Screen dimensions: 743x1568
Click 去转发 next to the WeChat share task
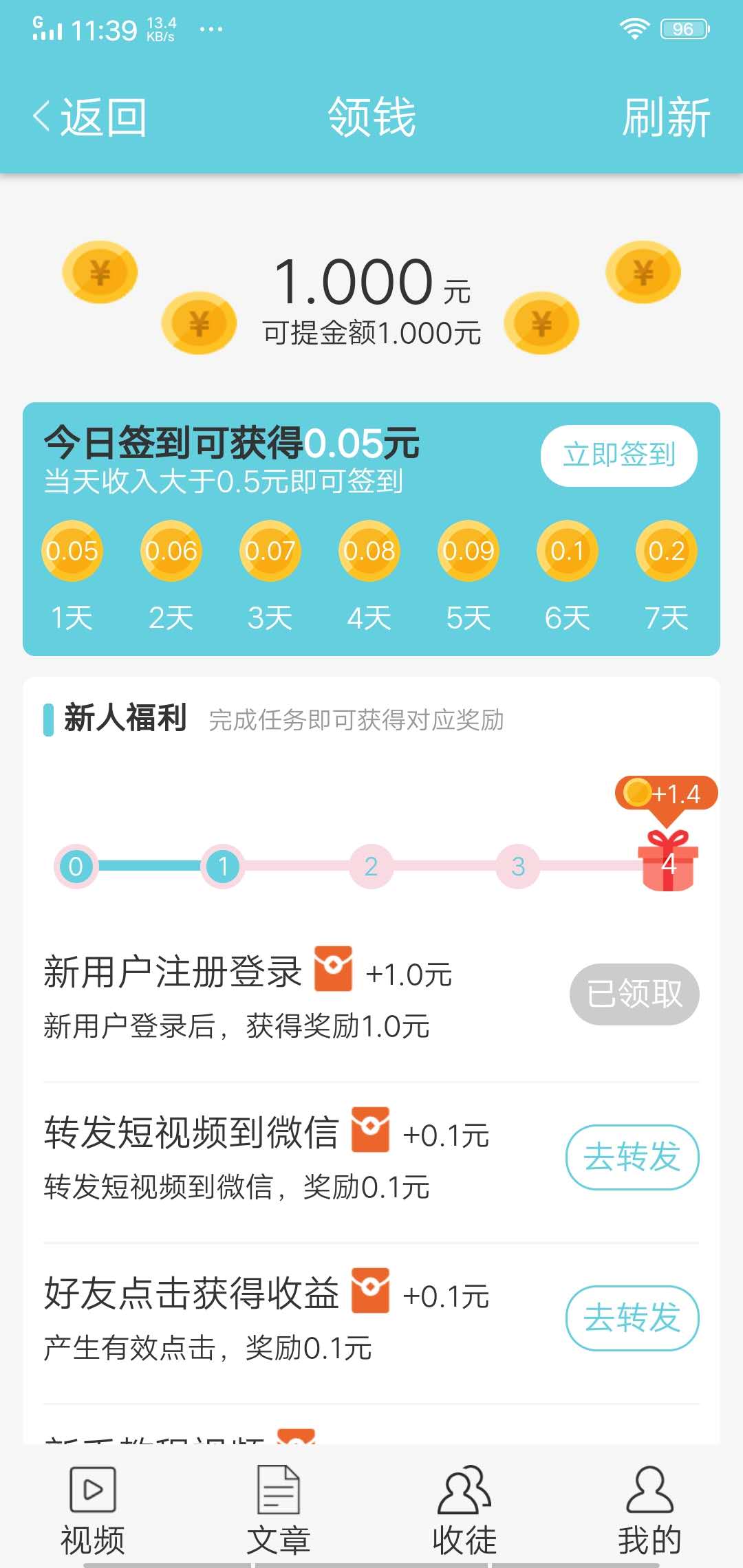tap(632, 1157)
